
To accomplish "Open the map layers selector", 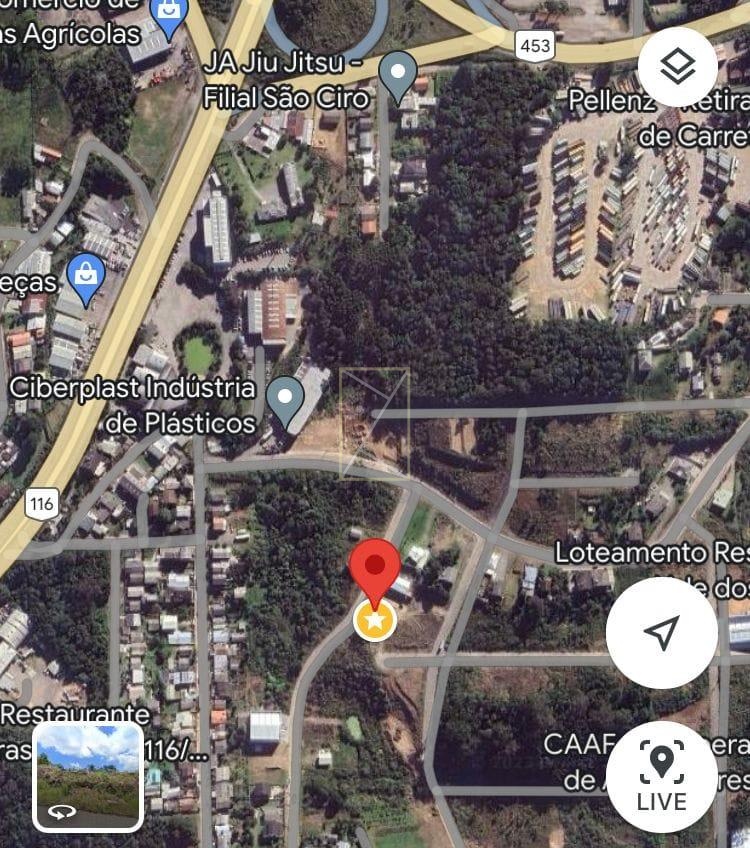I will click(677, 67).
